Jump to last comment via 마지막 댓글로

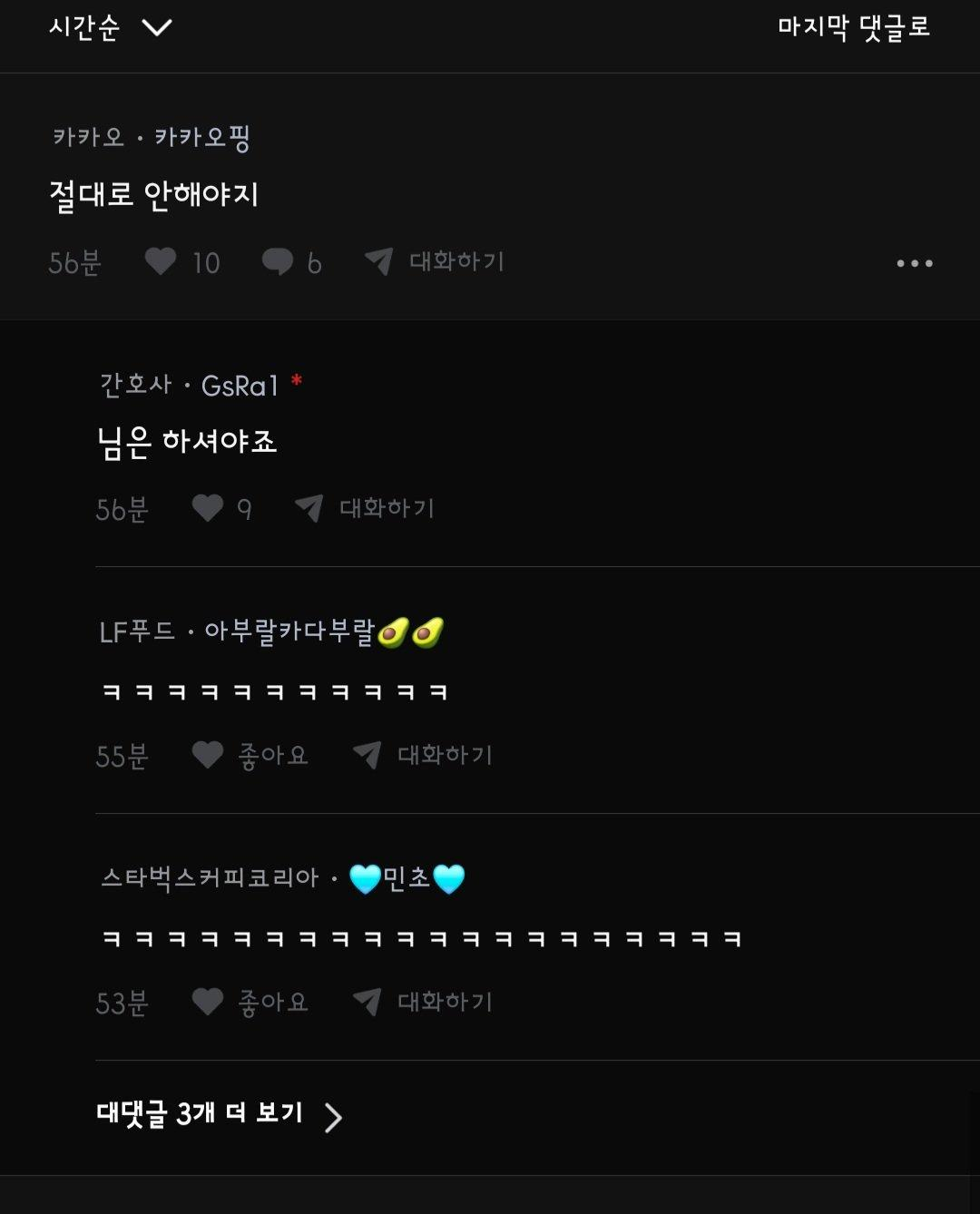[x=853, y=28]
